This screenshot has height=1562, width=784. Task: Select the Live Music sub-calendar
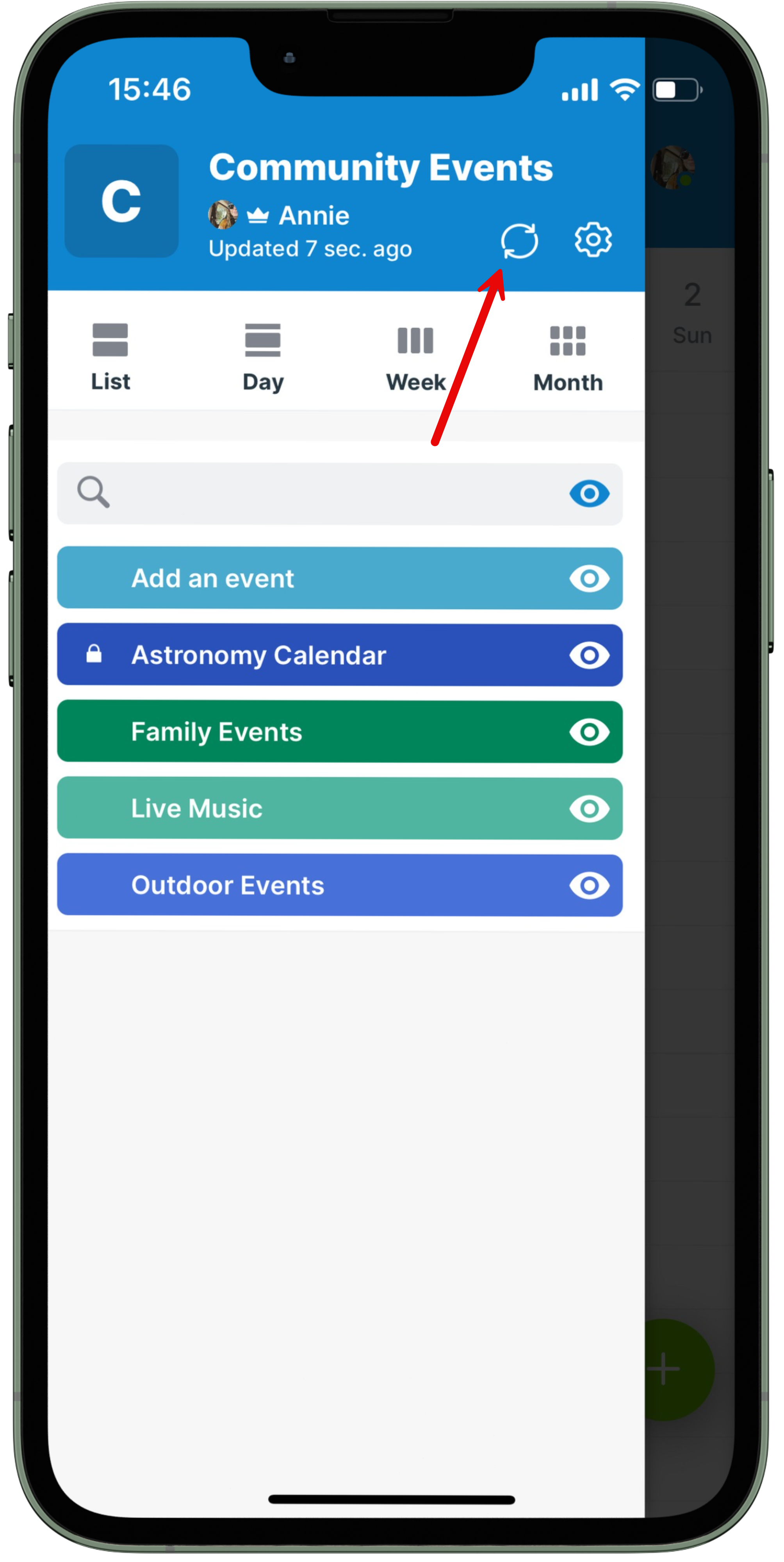point(340,808)
